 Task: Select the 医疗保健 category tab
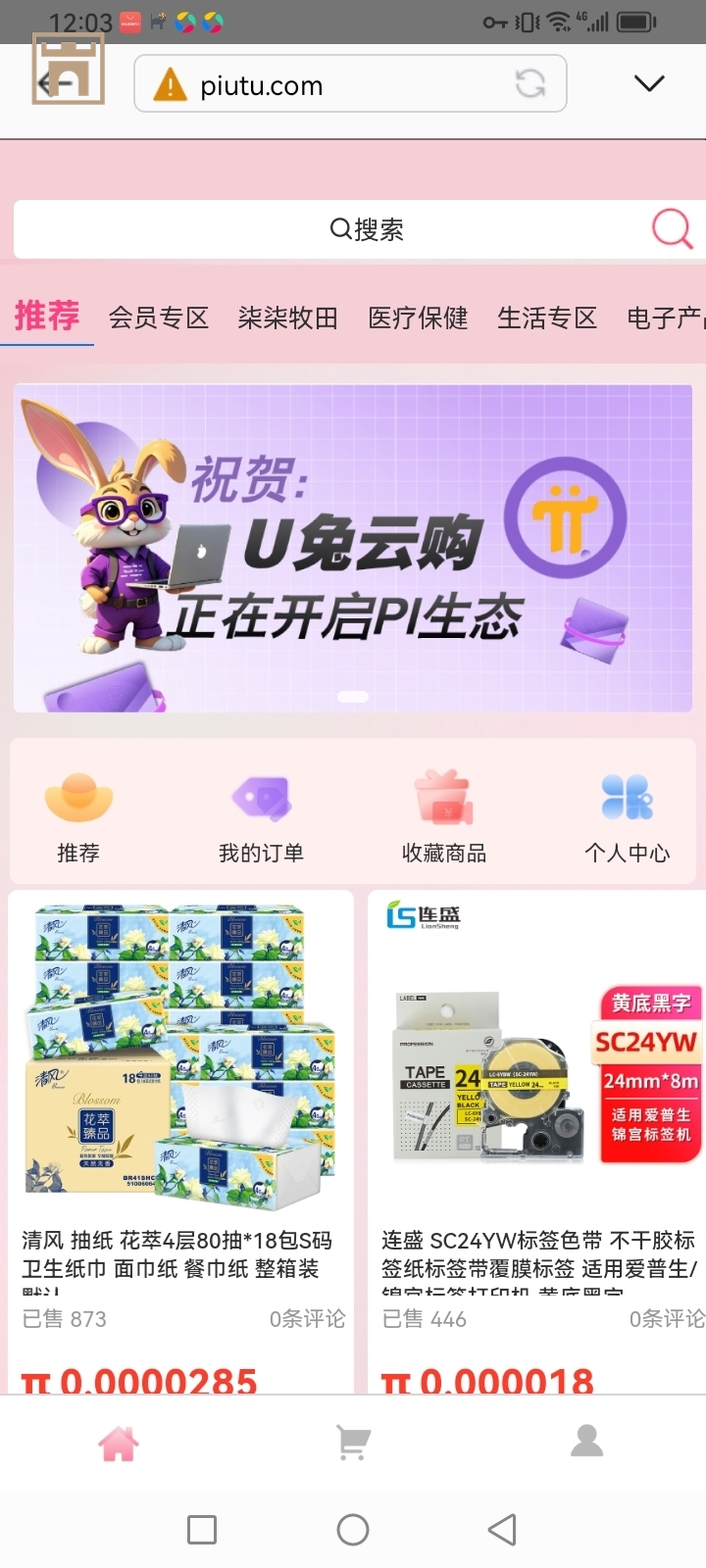point(418,318)
